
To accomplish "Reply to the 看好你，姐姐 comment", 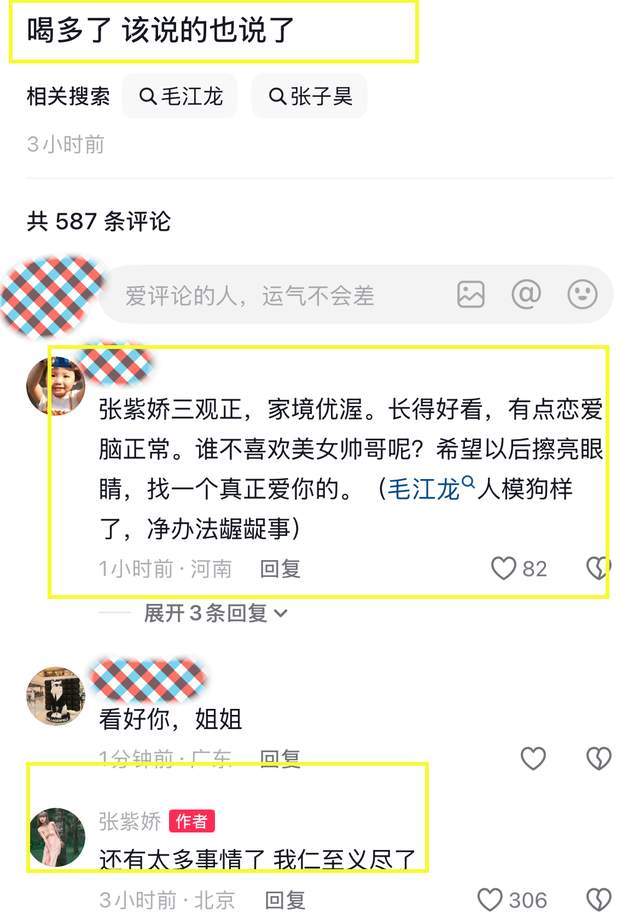I will (x=280, y=759).
